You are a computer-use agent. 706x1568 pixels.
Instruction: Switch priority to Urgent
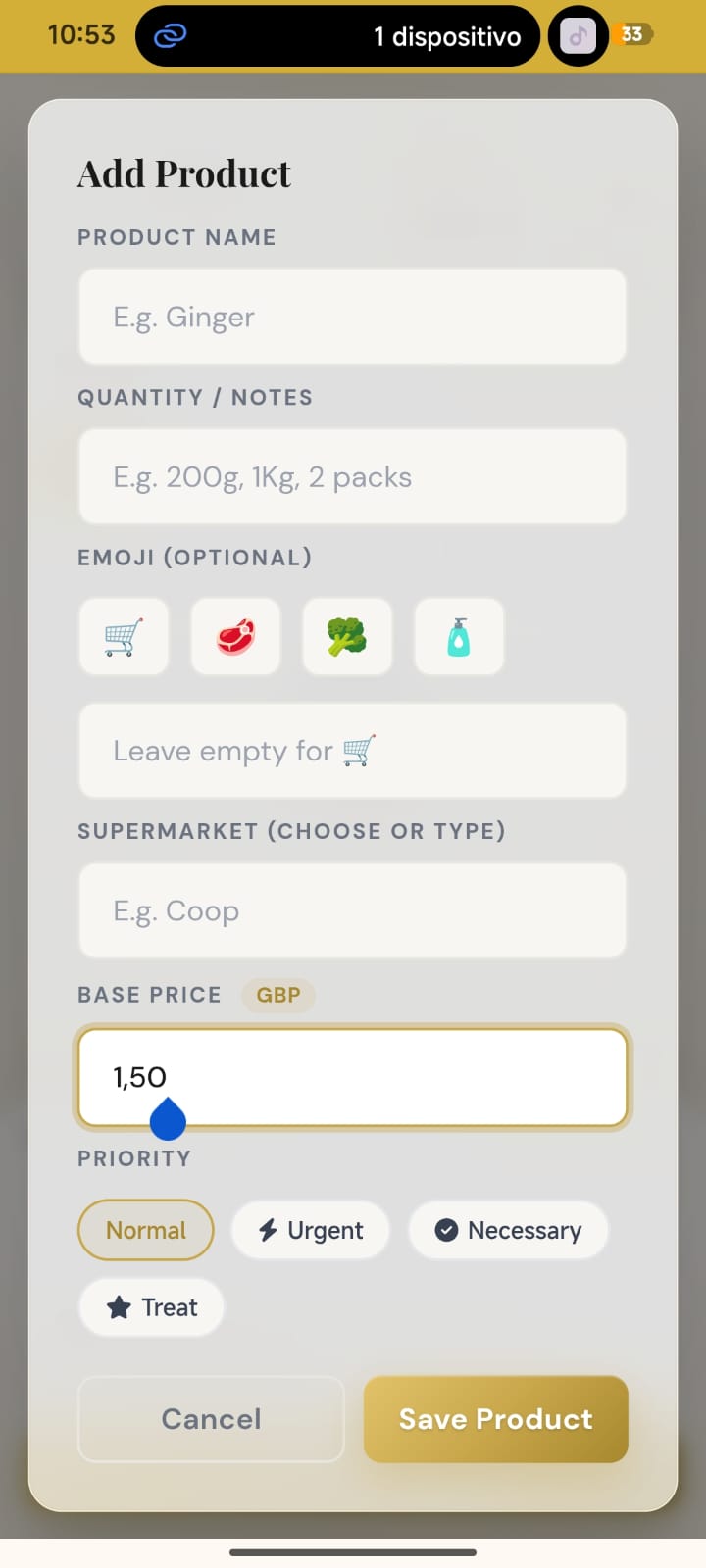311,1230
